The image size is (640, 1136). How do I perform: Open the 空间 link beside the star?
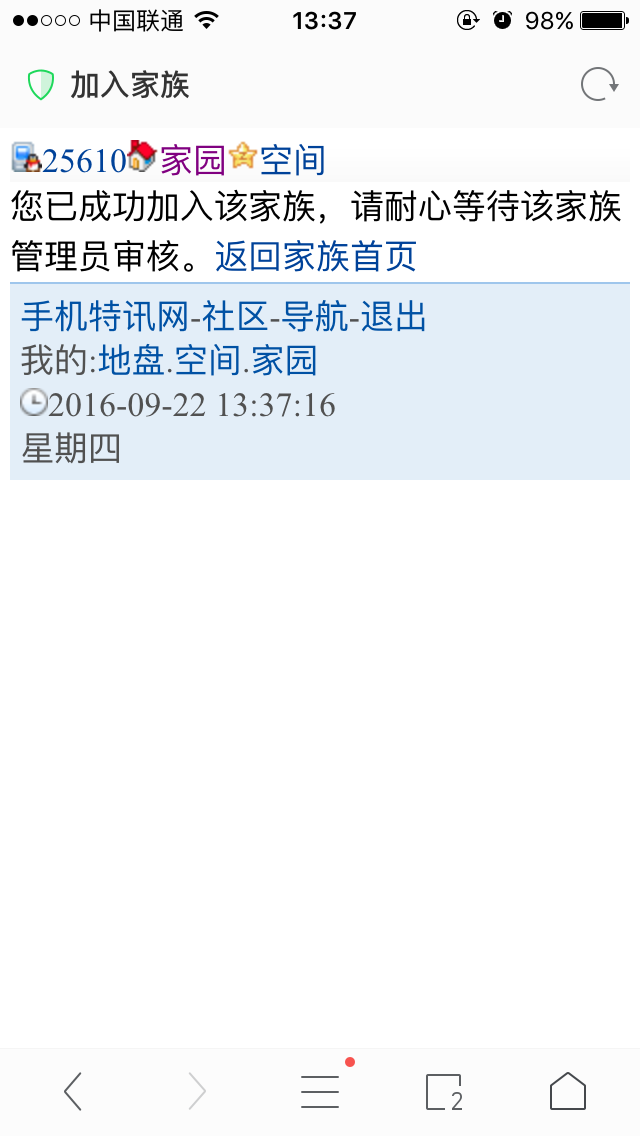point(293,160)
